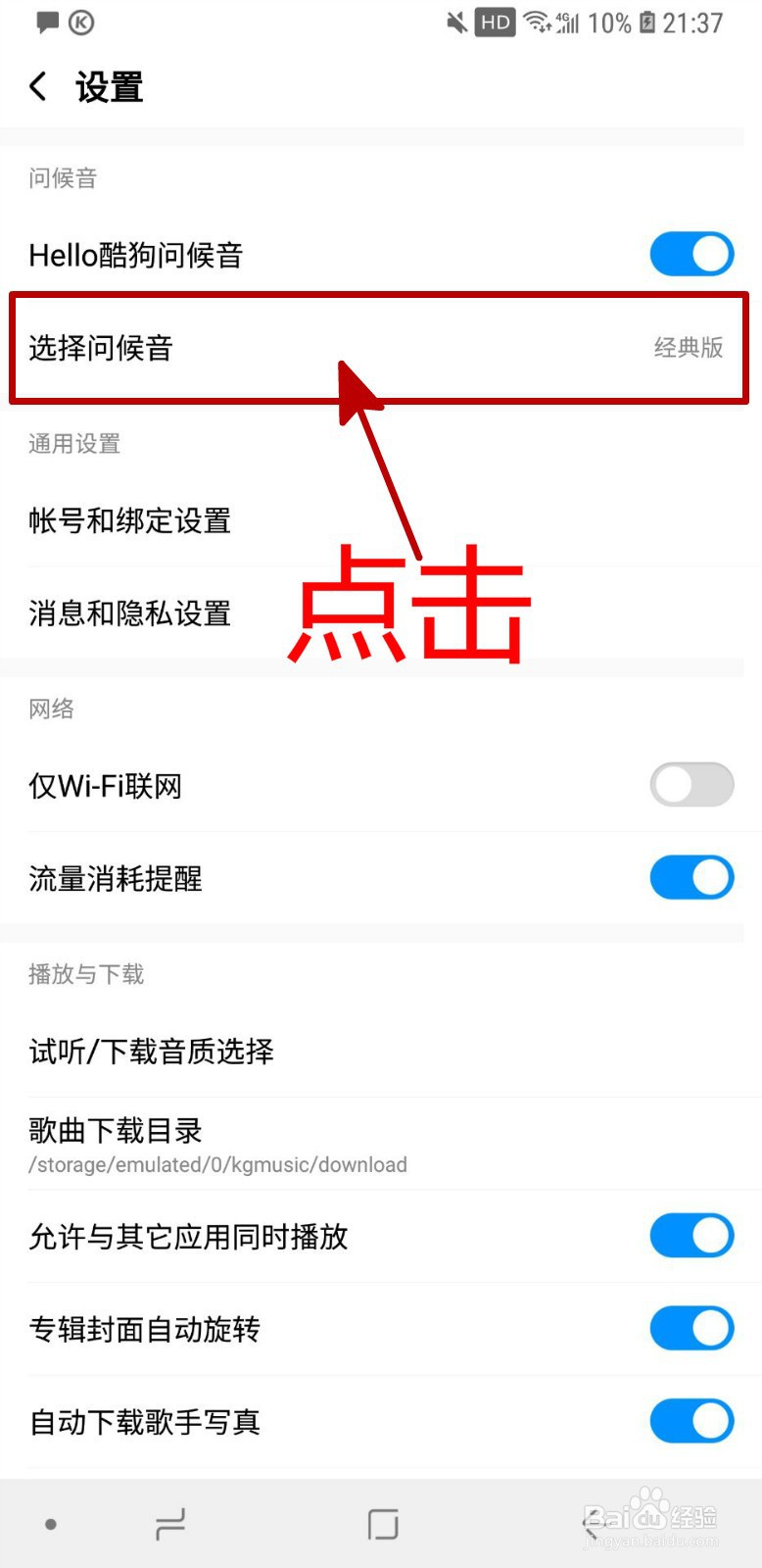Disable the Hello酷狗问候音 greeting toggle

[691, 254]
